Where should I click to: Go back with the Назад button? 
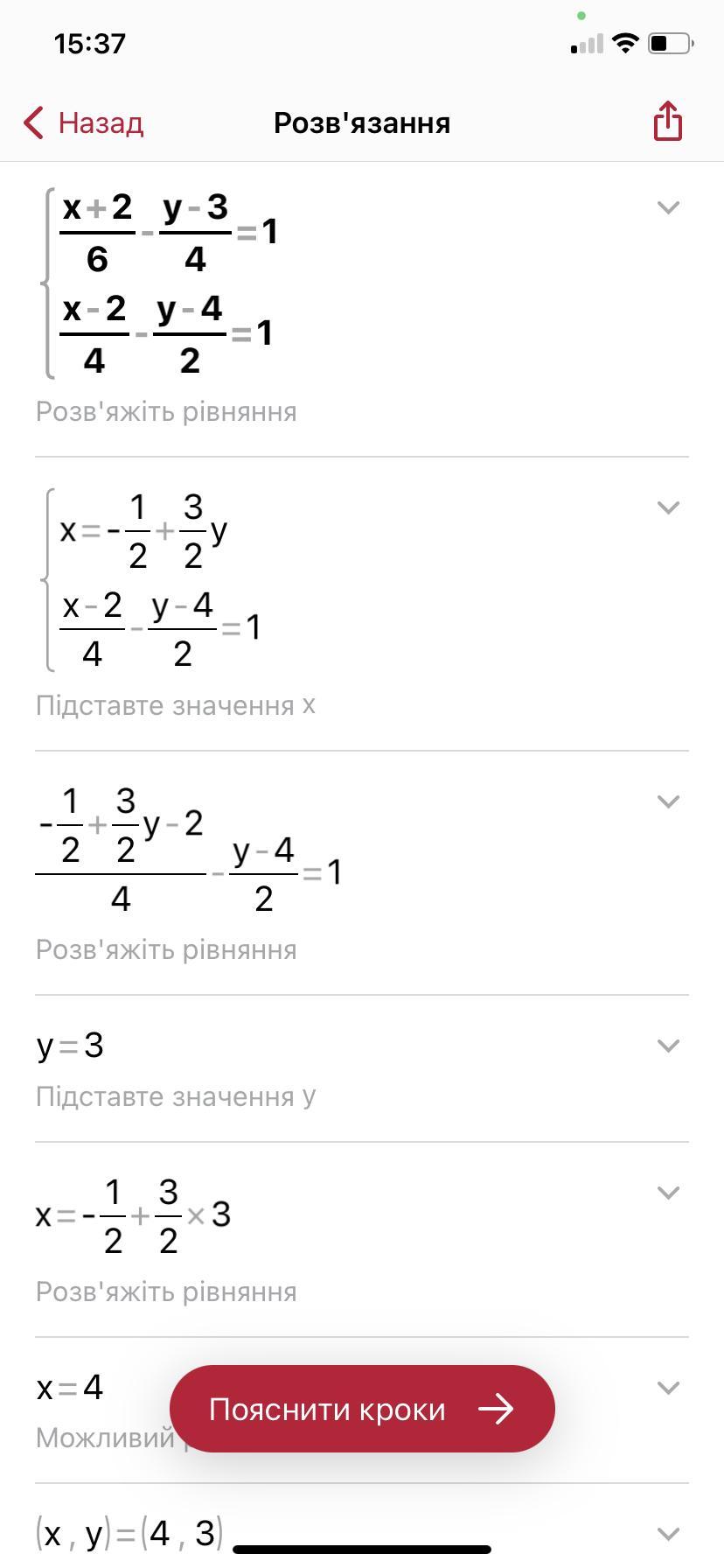tap(84, 123)
